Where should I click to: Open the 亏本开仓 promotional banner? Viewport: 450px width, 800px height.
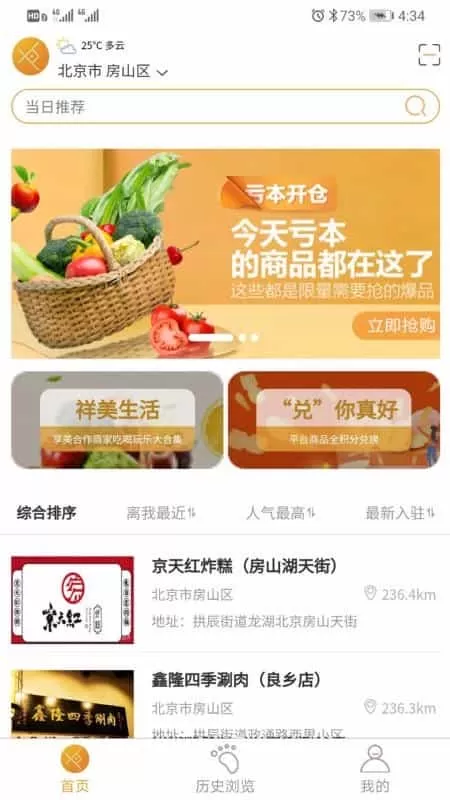click(225, 254)
